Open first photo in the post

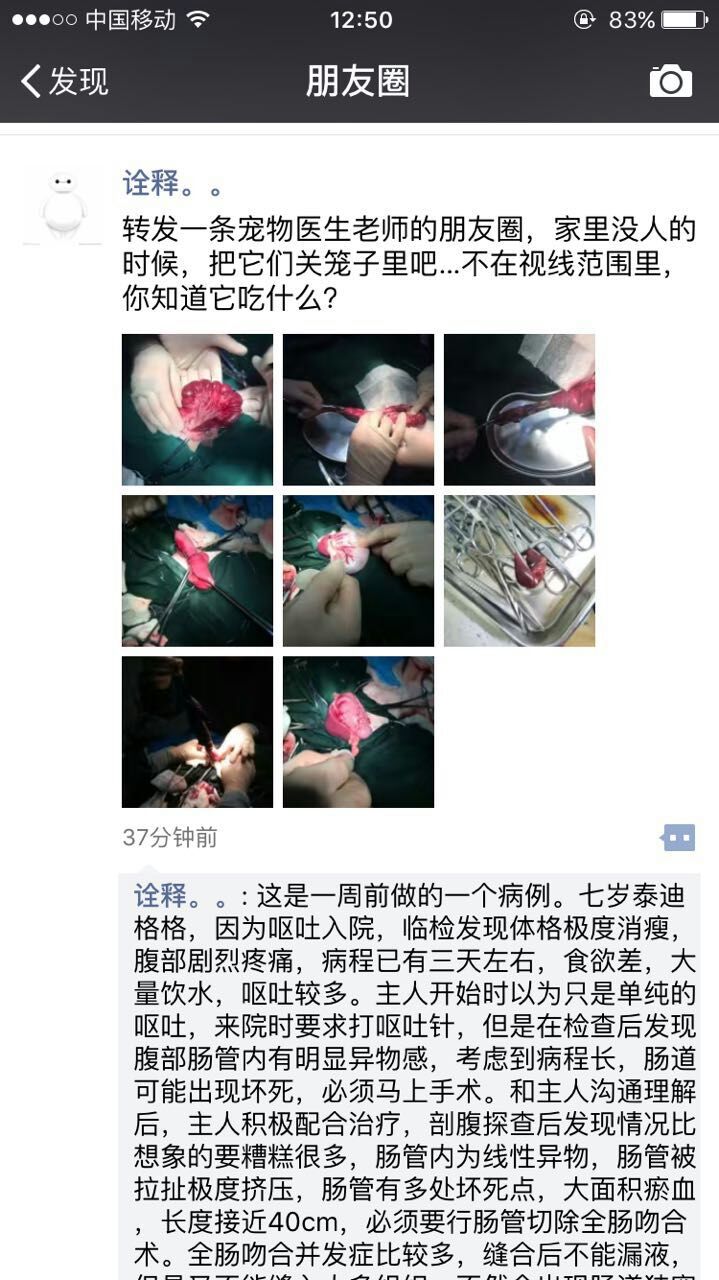tap(197, 410)
